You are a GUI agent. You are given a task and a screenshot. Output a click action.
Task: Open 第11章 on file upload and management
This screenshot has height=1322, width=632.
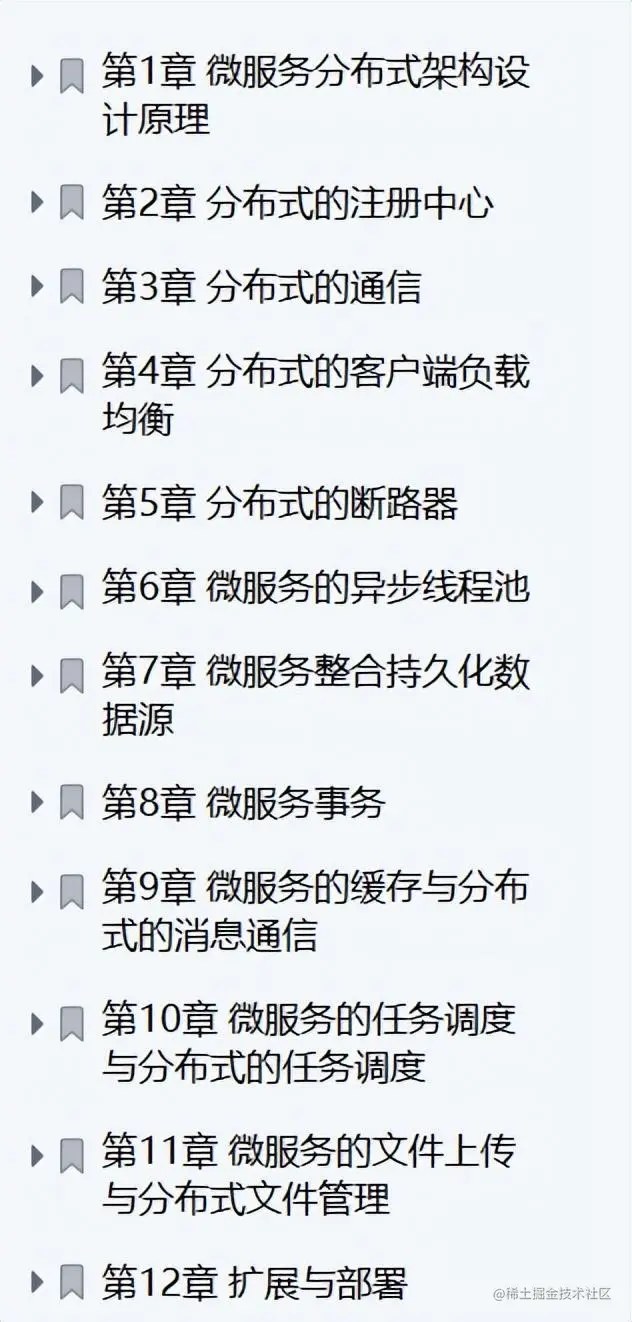(x=308, y=1153)
